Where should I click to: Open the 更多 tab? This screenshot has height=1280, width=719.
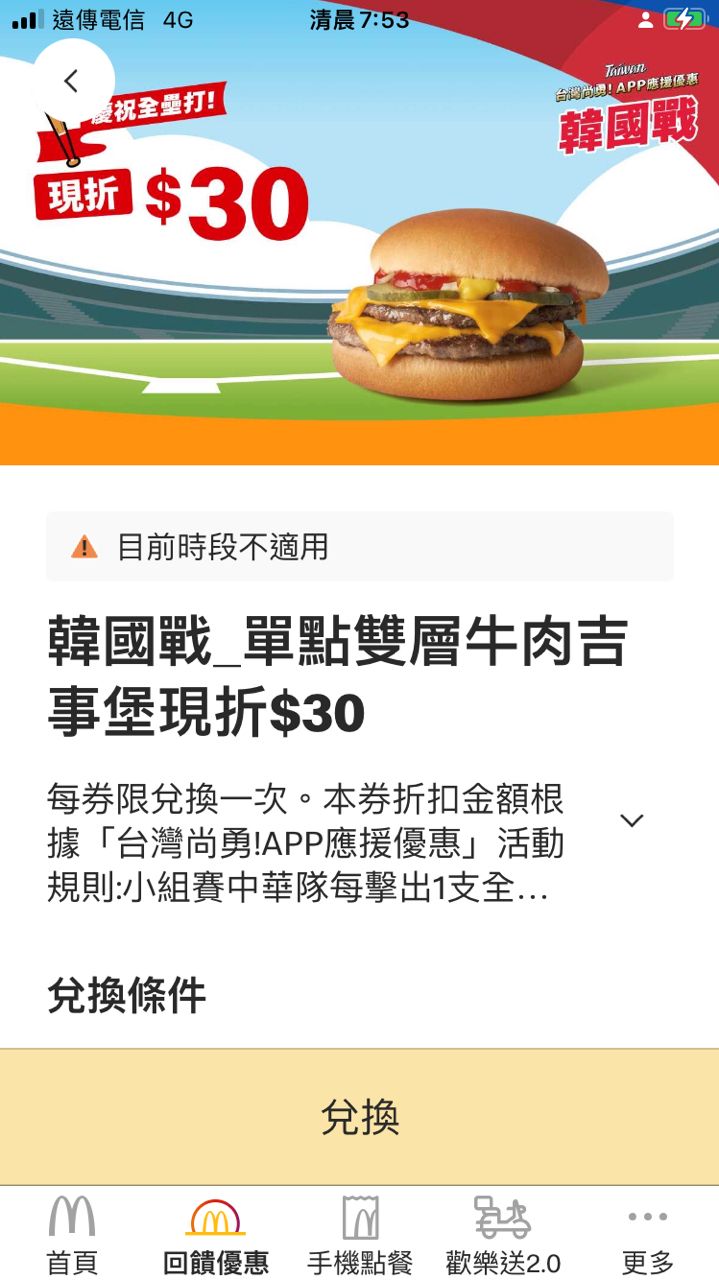pos(647,1234)
